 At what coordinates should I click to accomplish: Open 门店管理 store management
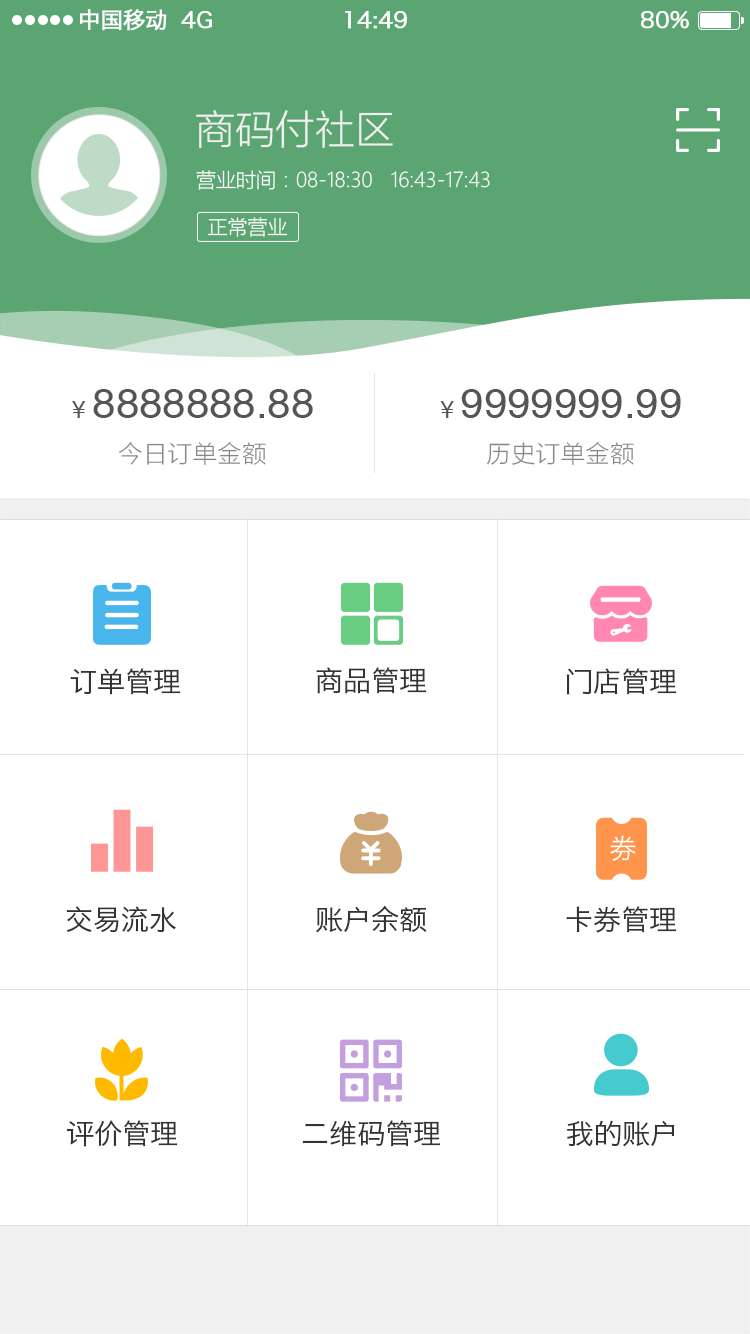coord(622,637)
